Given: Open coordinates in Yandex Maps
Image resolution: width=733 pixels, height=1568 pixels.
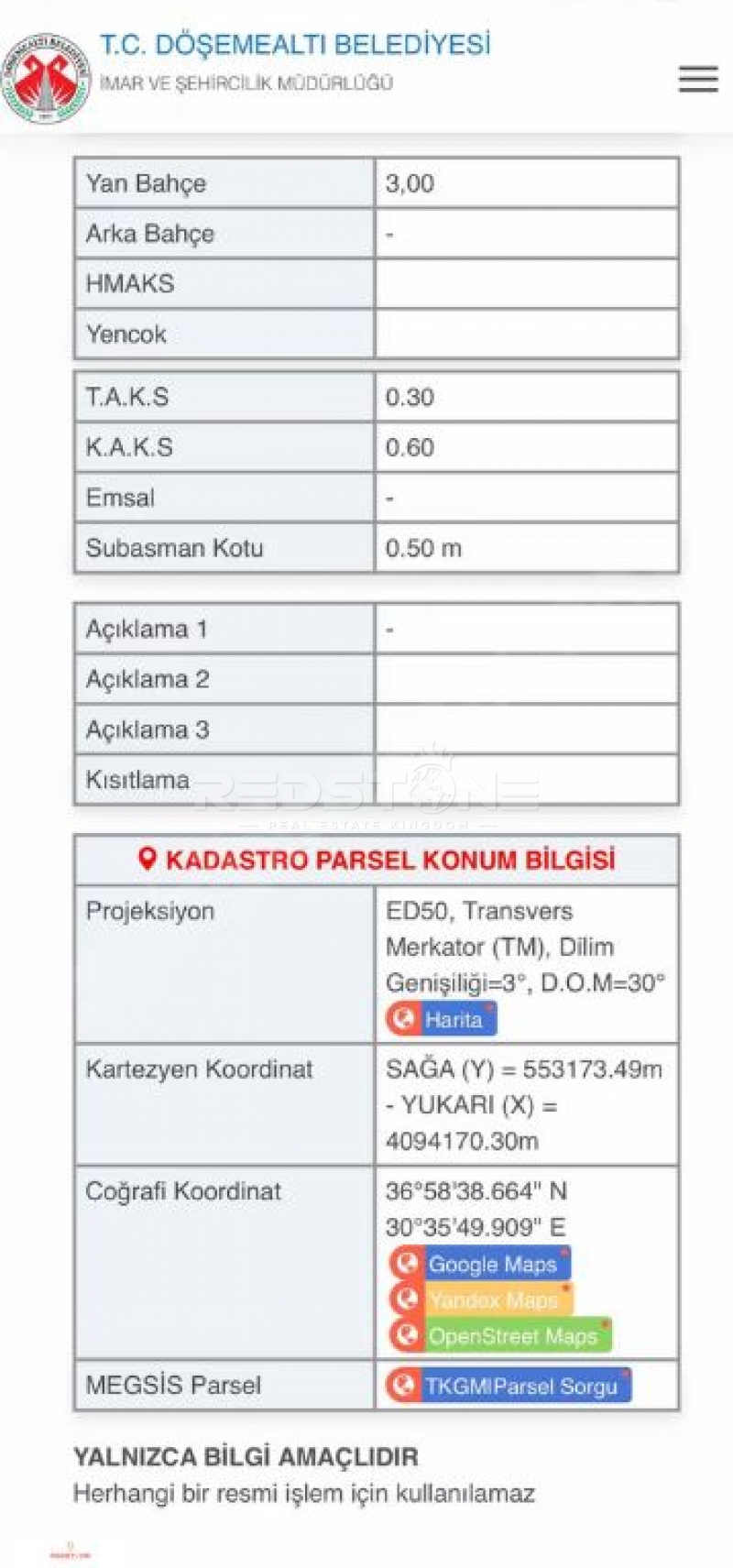Looking at the screenshot, I should (480, 1299).
